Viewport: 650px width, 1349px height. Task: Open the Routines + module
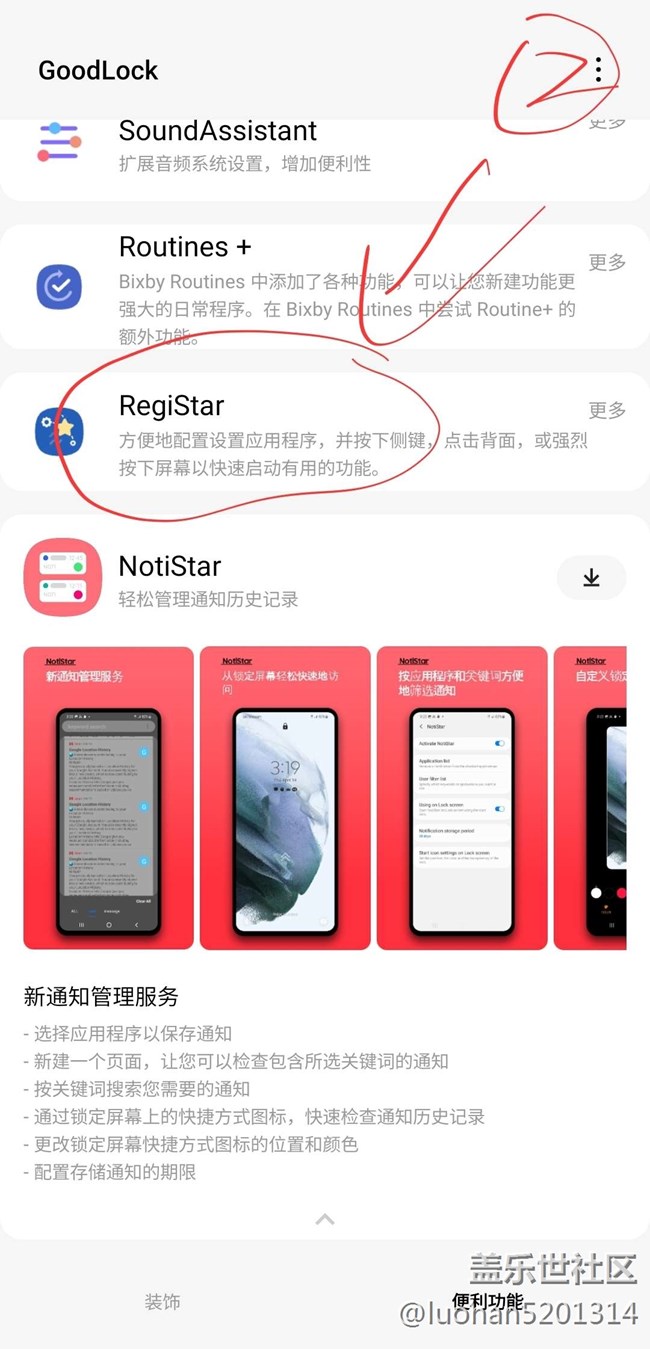point(185,247)
